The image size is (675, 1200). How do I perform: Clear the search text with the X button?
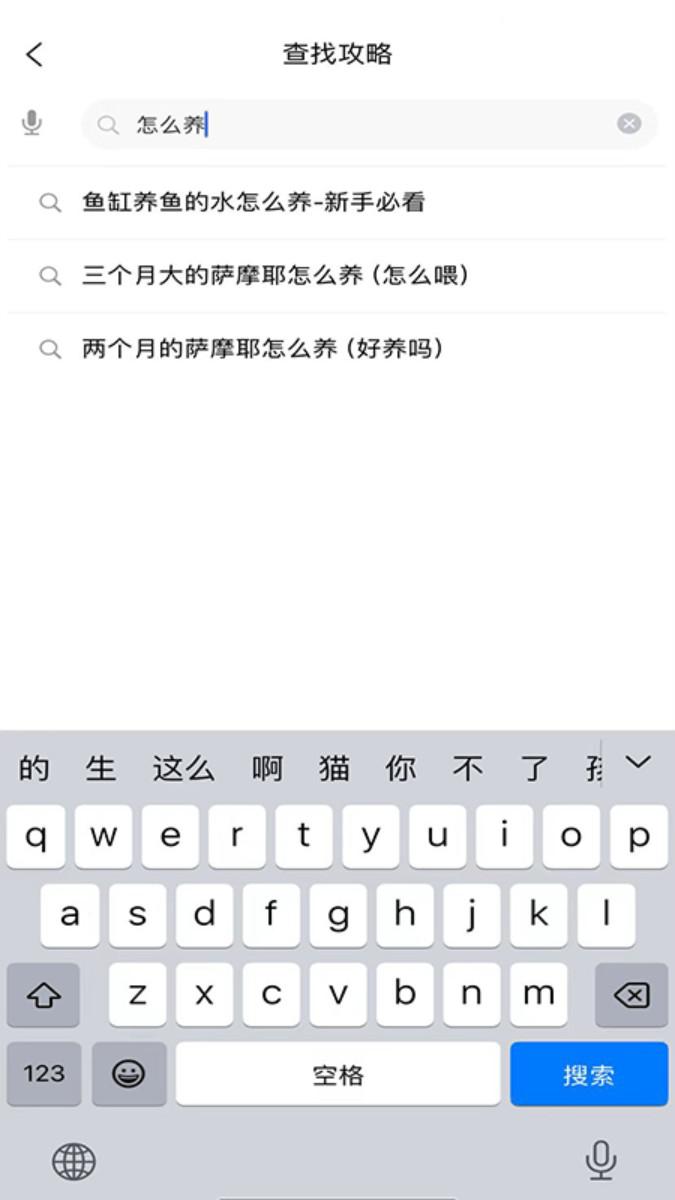[629, 124]
